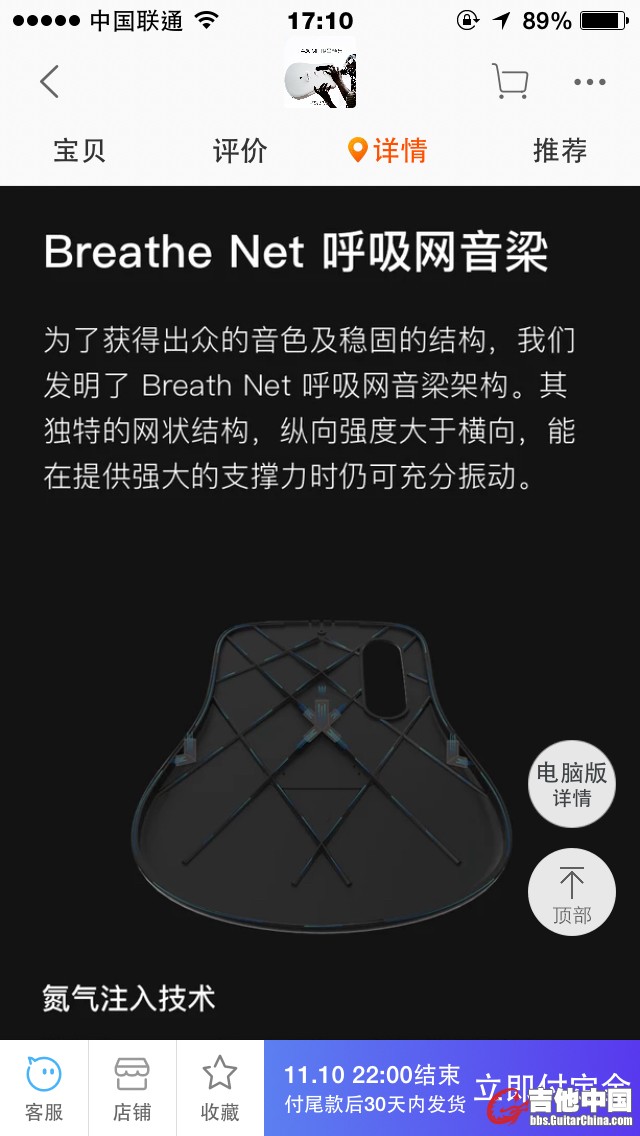Image resolution: width=640 pixels, height=1136 pixels.
Task: Open the three-dot overflow menu
Action: 590,81
